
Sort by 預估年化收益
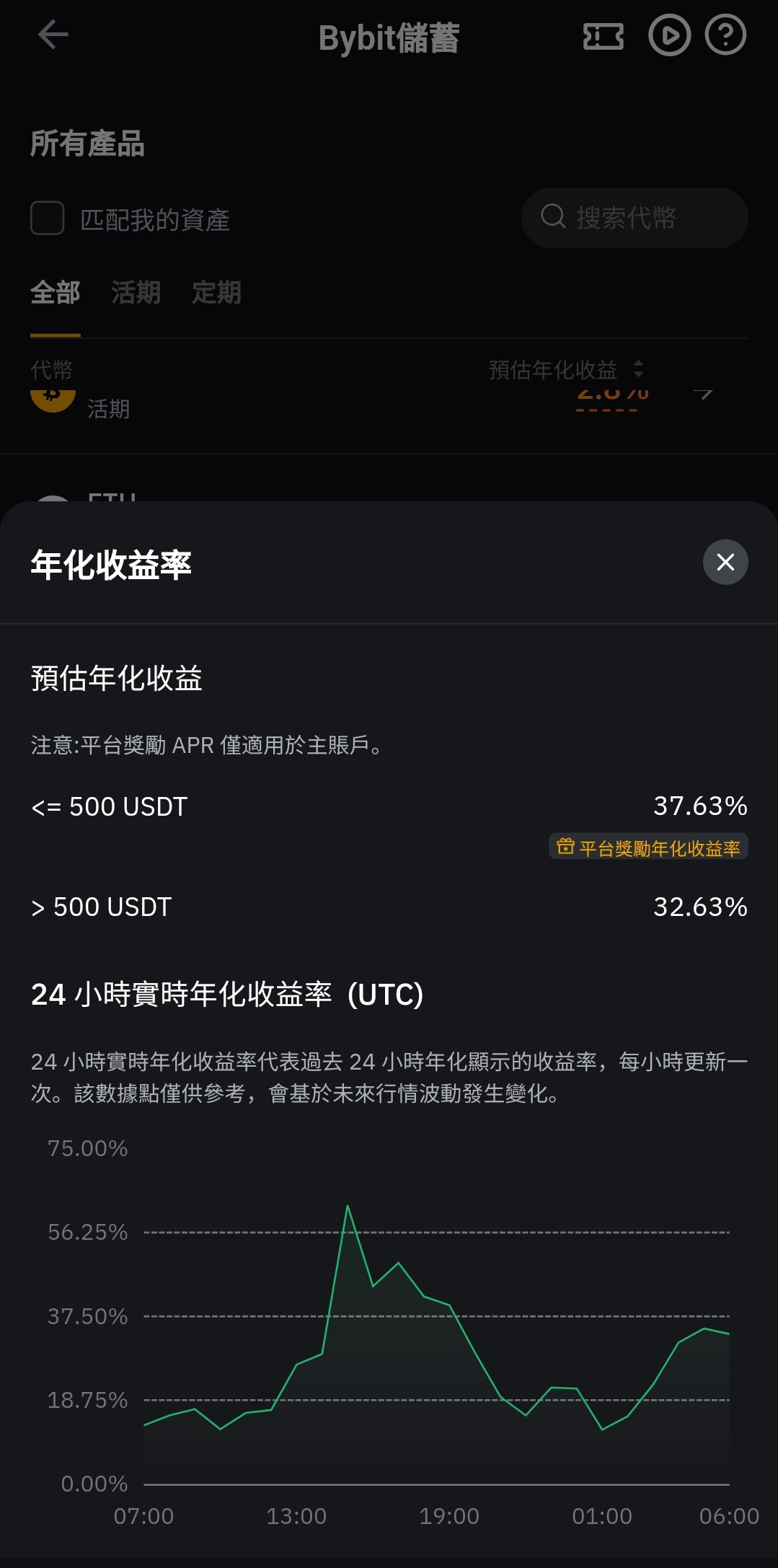tap(566, 369)
